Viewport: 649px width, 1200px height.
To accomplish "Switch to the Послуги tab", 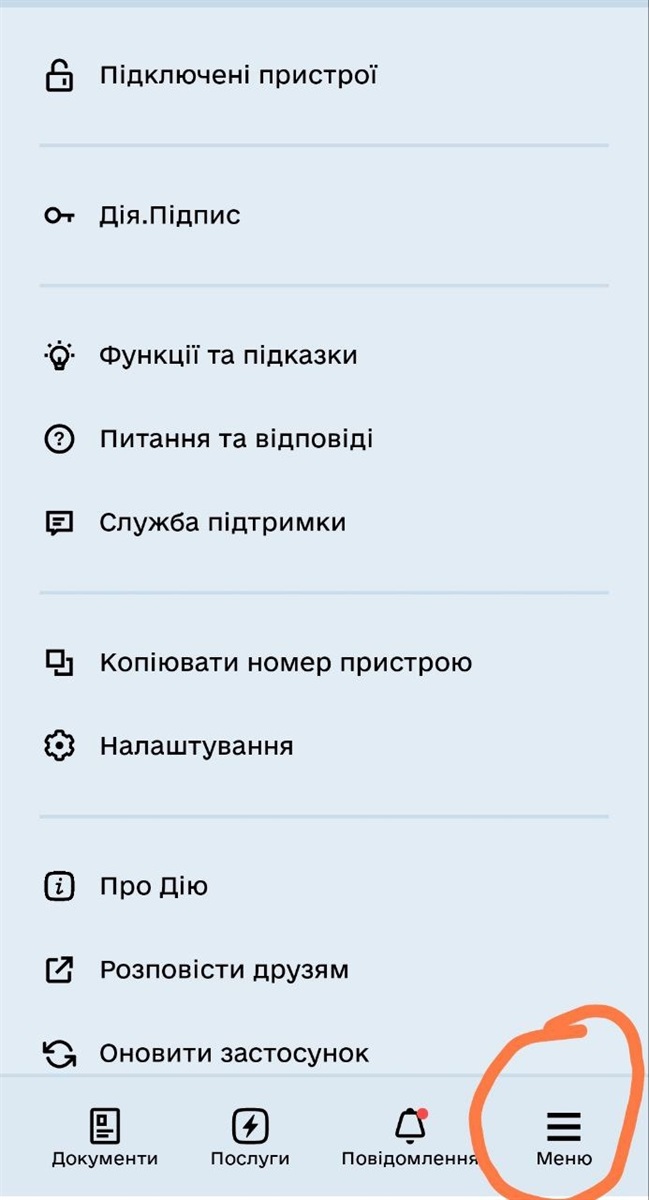I will (x=250, y=1138).
